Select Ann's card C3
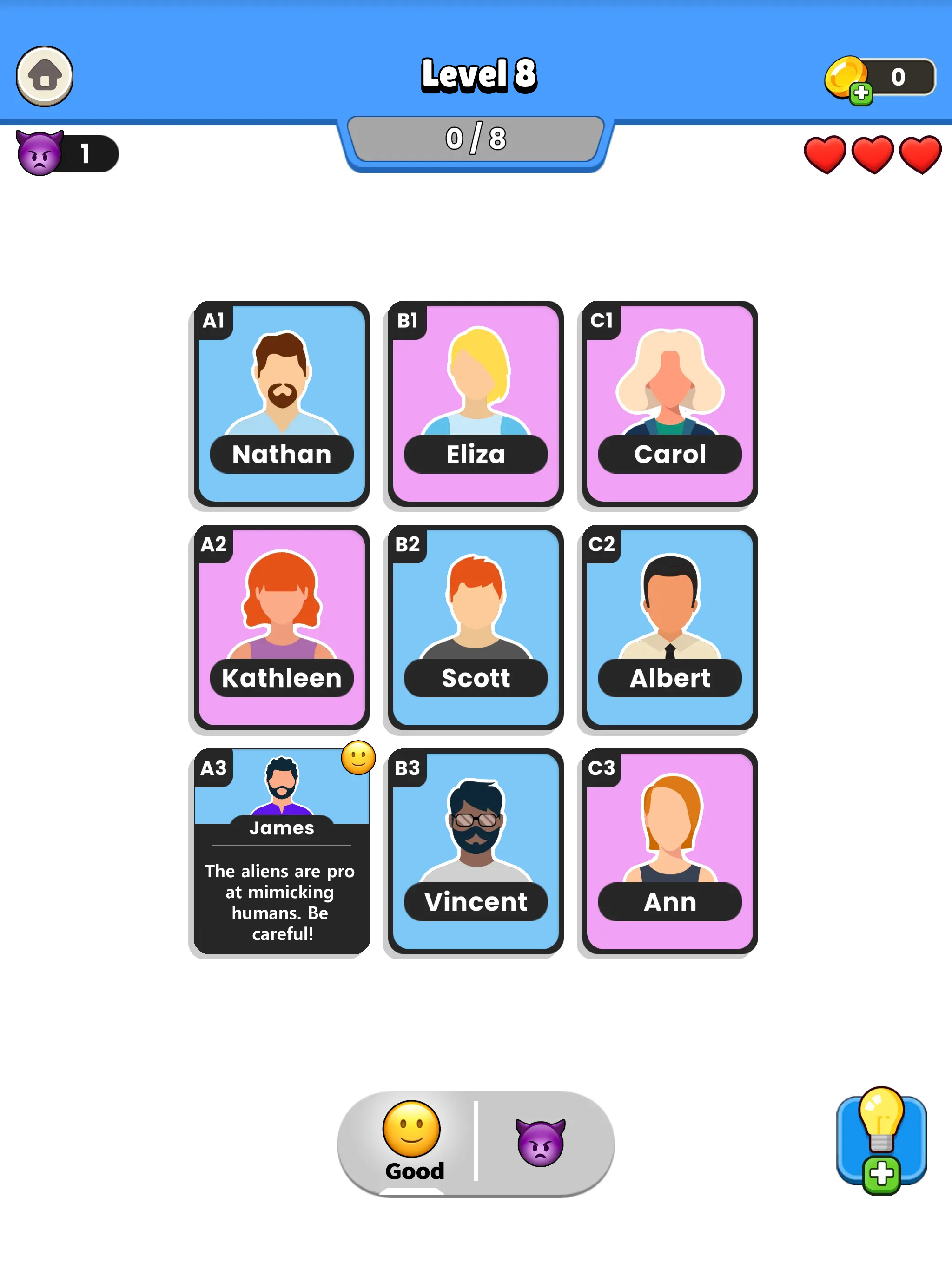952x1270 pixels. [x=669, y=851]
